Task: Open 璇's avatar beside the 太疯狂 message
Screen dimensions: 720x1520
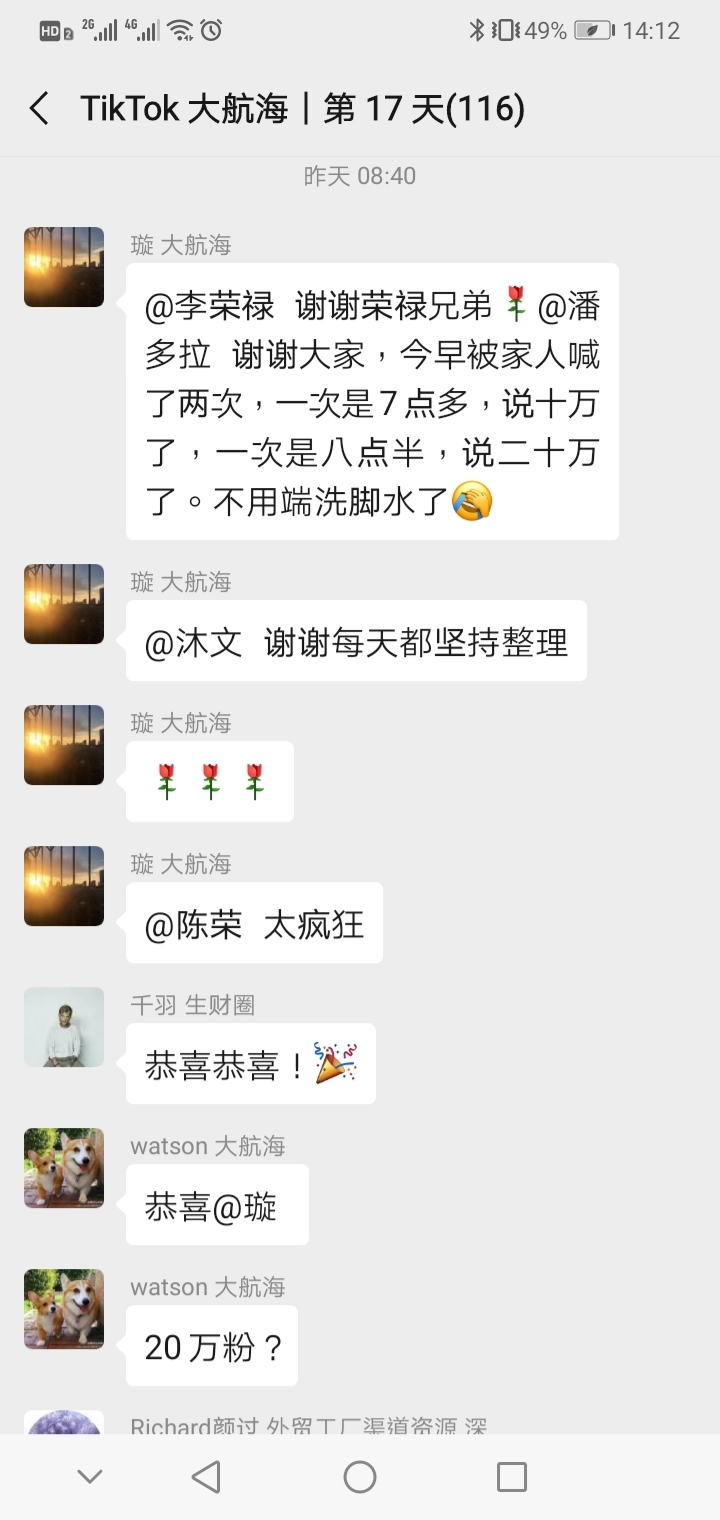Action: pos(64,886)
